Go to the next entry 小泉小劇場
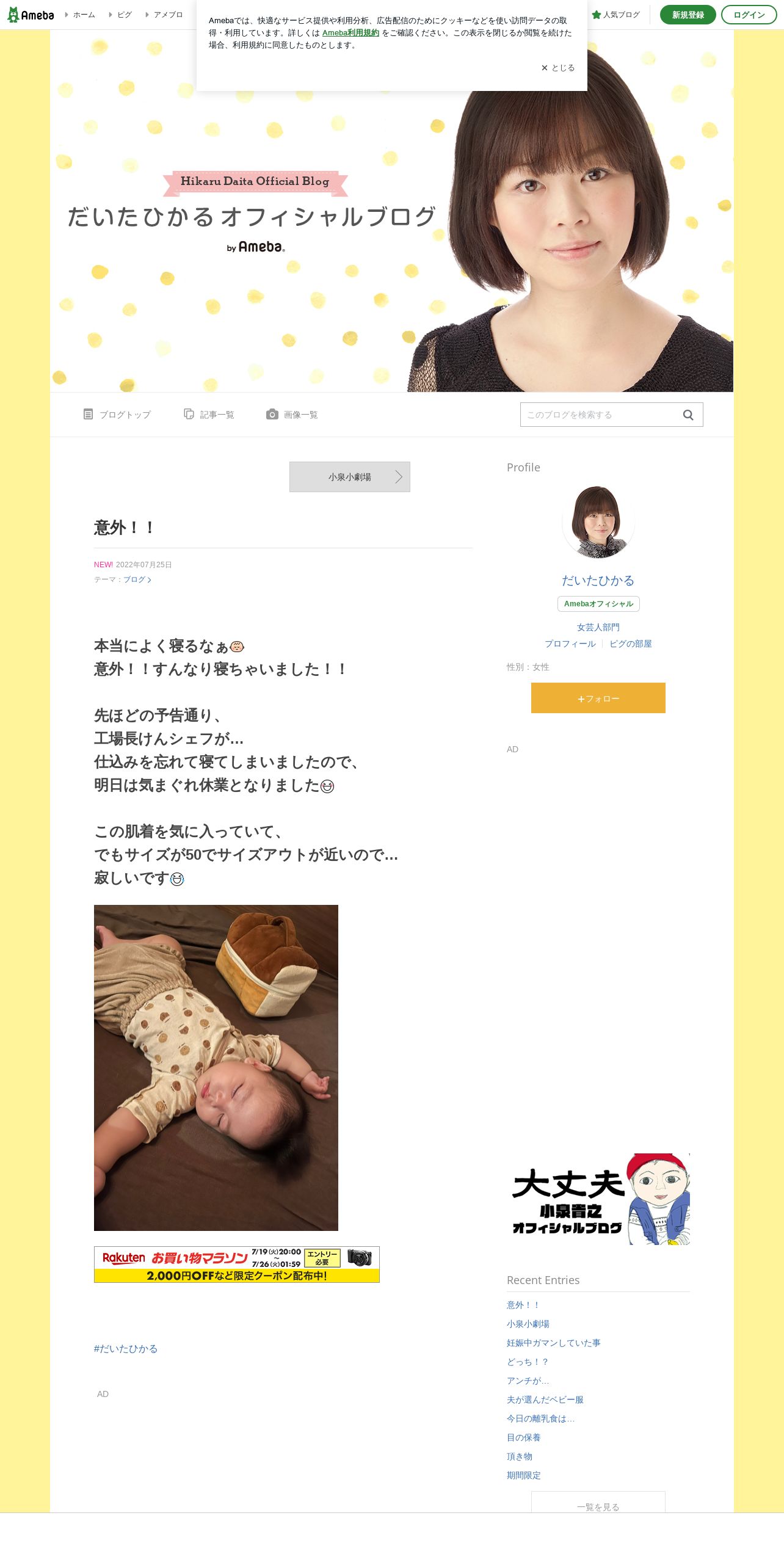This screenshot has height=1568, width=784. coord(350,477)
